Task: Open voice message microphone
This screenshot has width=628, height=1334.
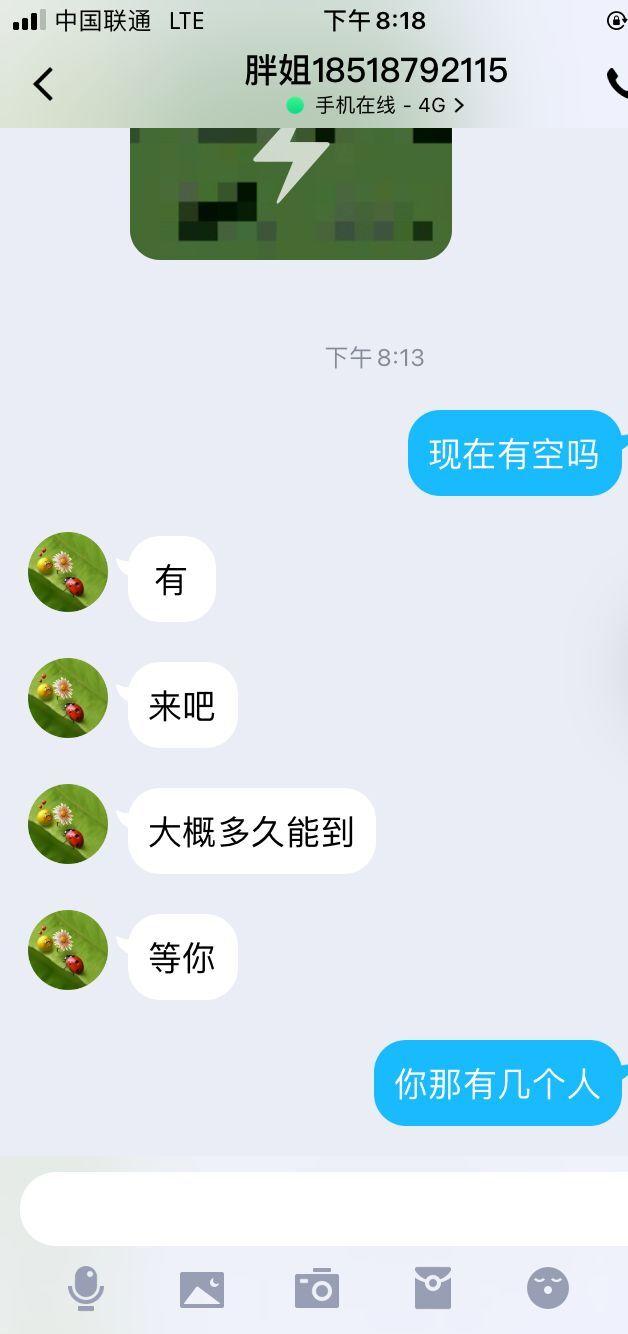Action: (86, 1288)
